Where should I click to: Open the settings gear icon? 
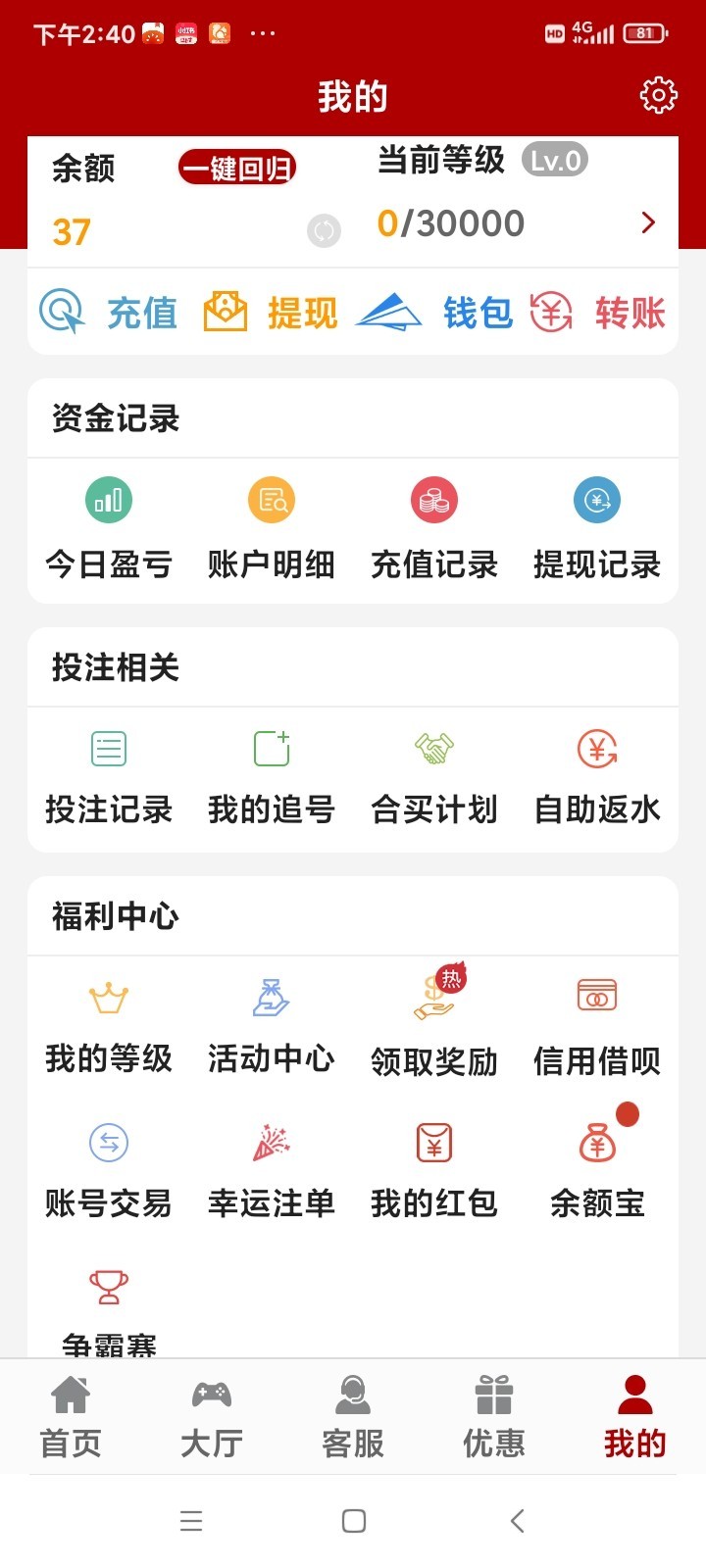click(658, 95)
